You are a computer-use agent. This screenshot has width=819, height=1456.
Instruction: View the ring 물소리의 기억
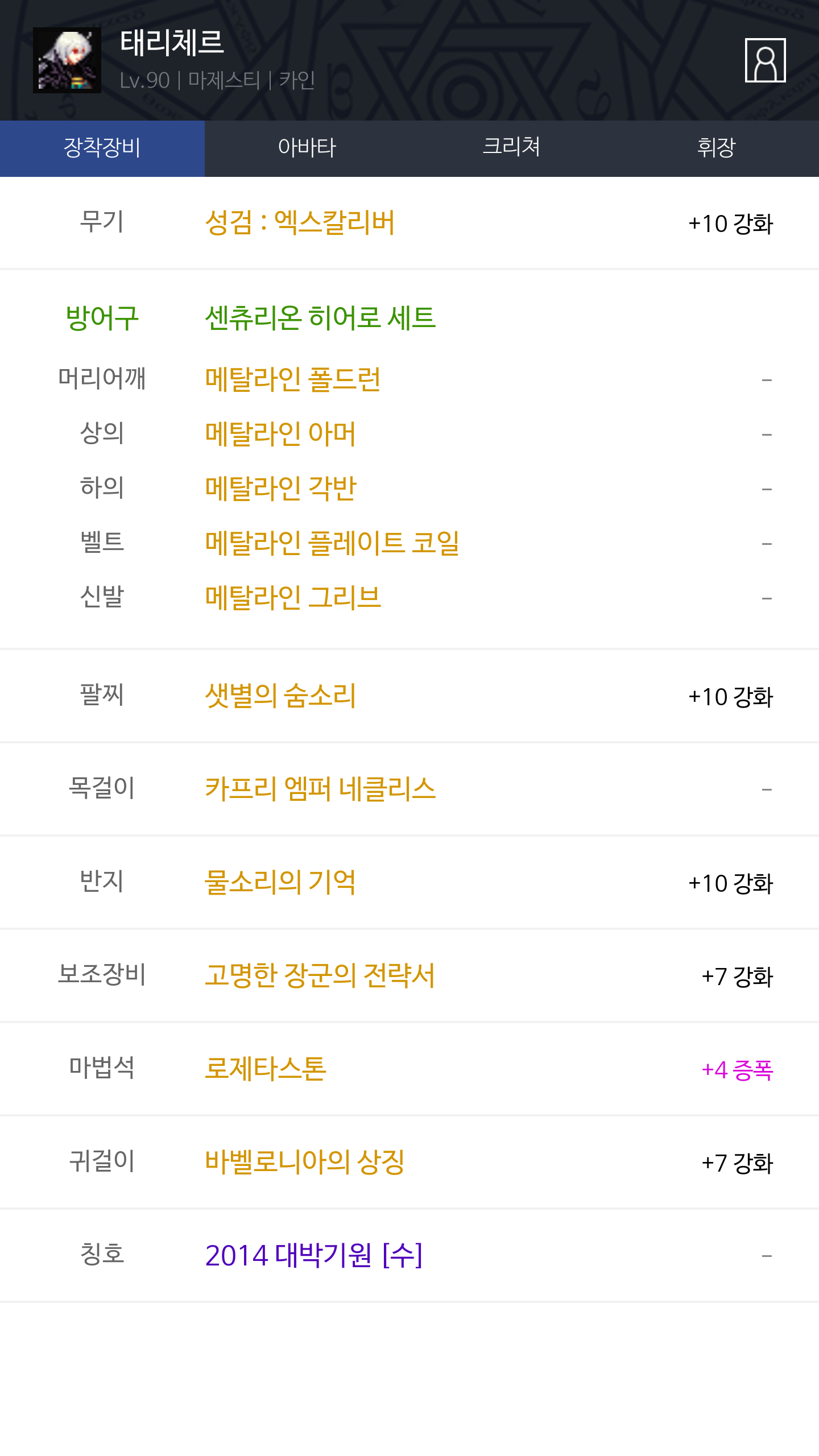pyautogui.click(x=280, y=882)
